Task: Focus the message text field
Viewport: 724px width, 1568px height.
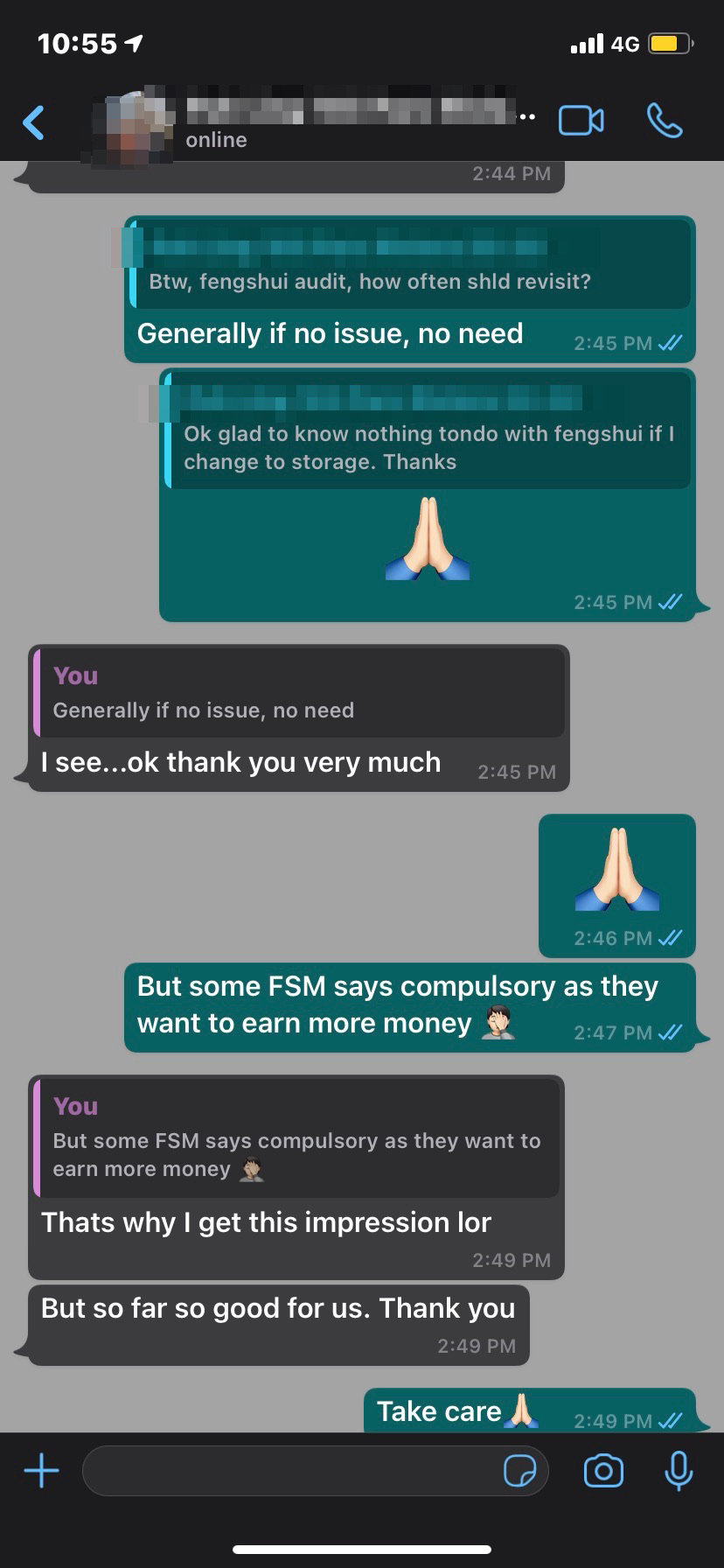Action: point(289,1471)
